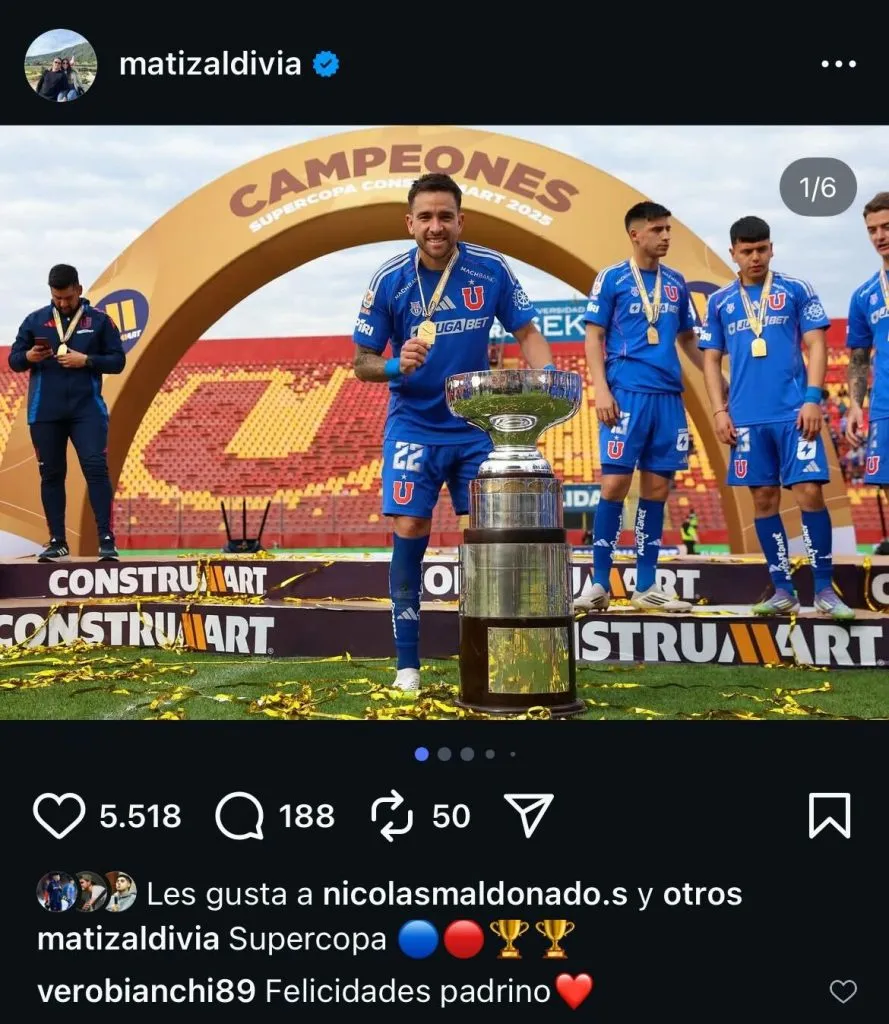
Task: Like verobianchi89's comment
Action: [x=843, y=991]
